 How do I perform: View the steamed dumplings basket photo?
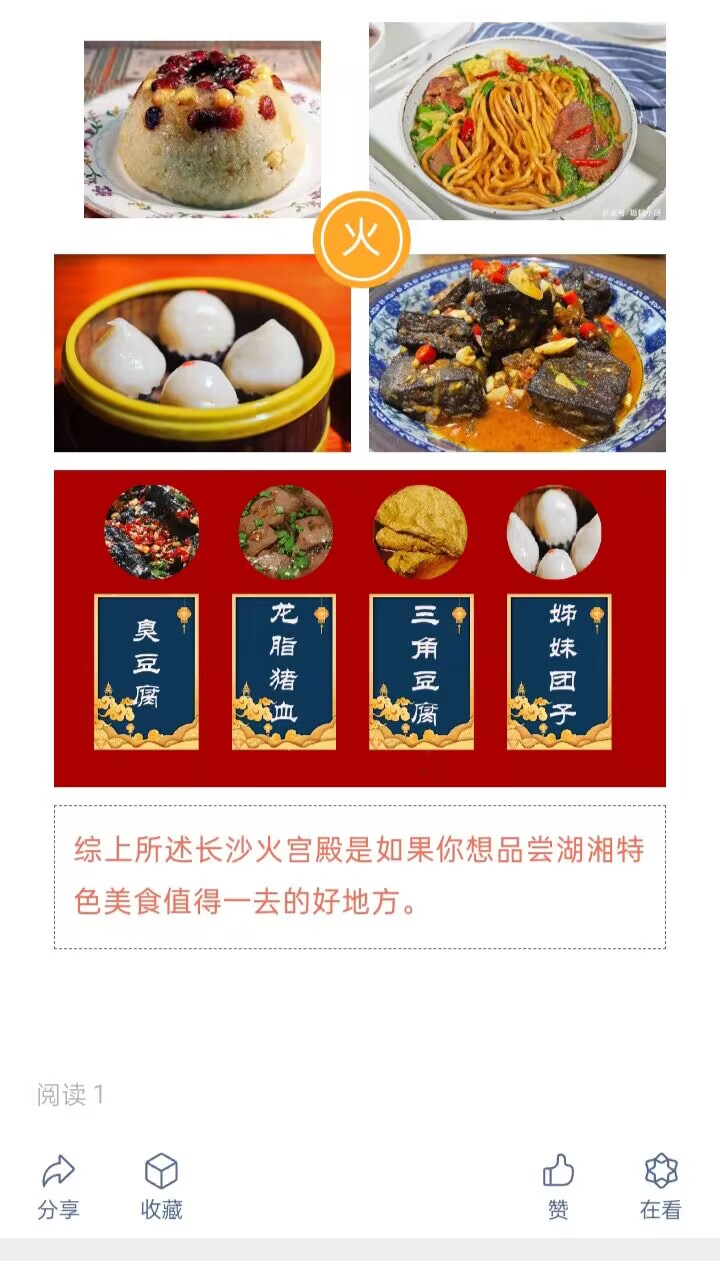(202, 353)
